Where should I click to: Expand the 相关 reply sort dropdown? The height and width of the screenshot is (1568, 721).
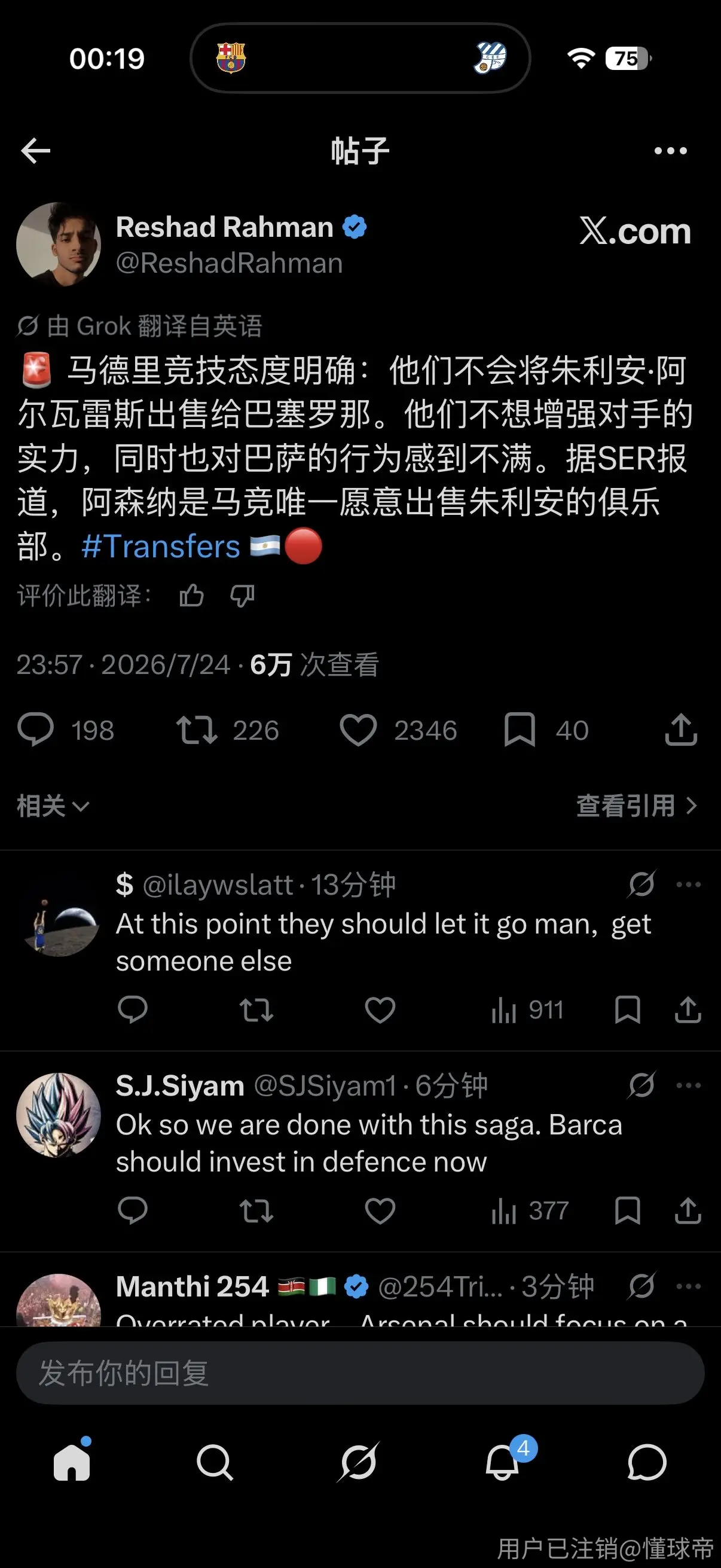(x=53, y=806)
